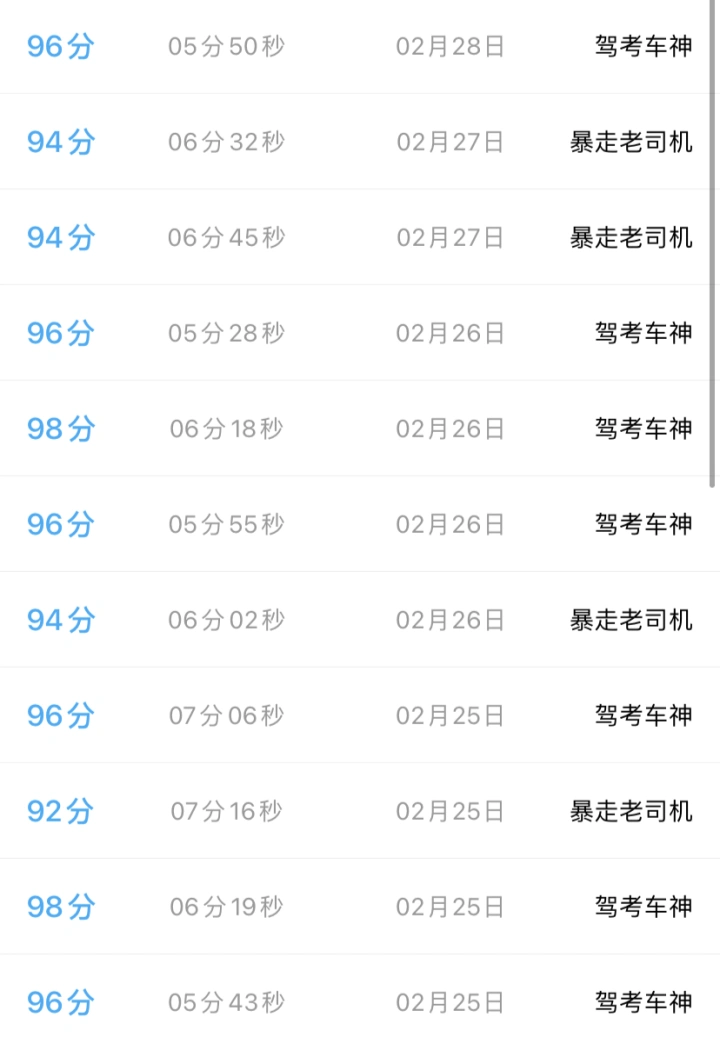Open the 96分 record taking 05分28秒
The width and height of the screenshot is (720, 1044).
pos(358,333)
